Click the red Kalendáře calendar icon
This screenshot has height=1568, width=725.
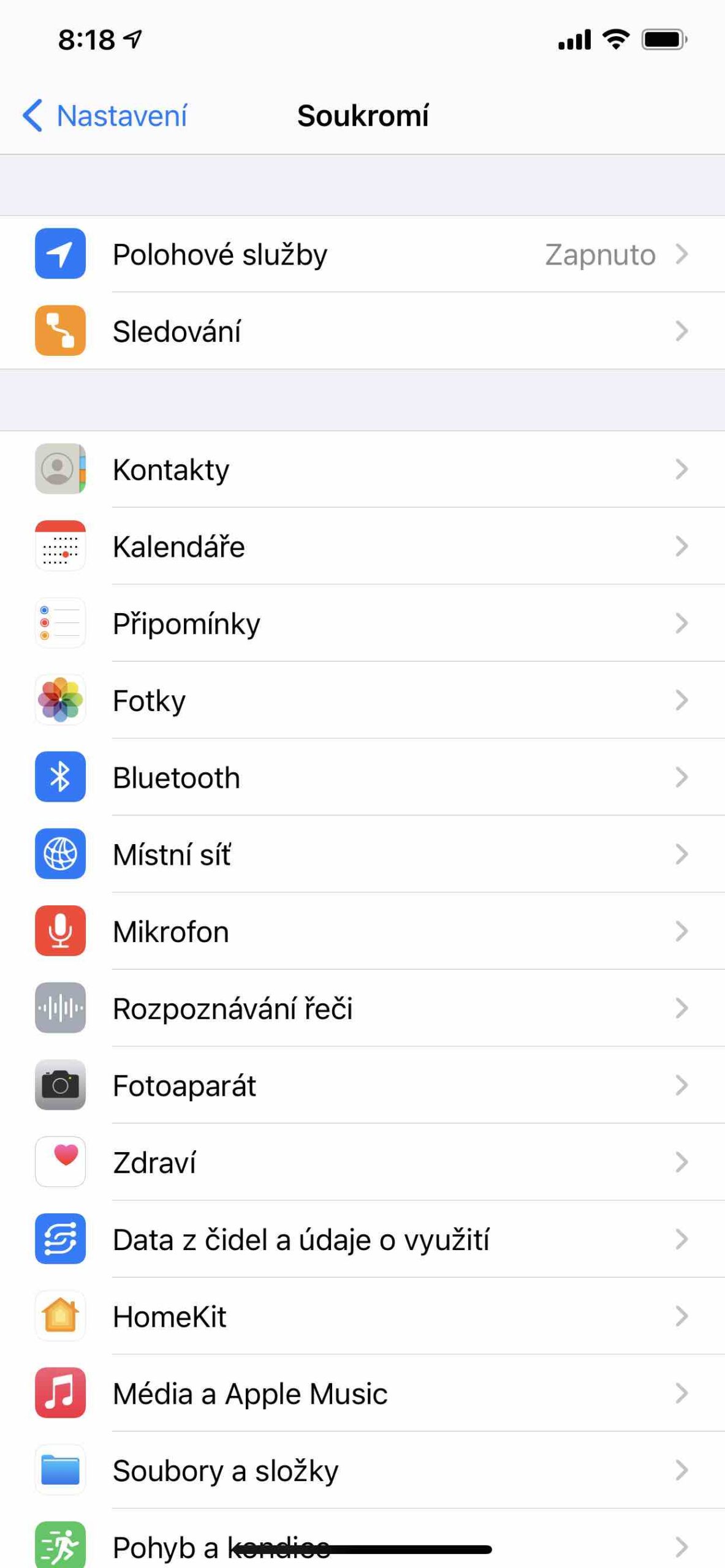[x=60, y=546]
